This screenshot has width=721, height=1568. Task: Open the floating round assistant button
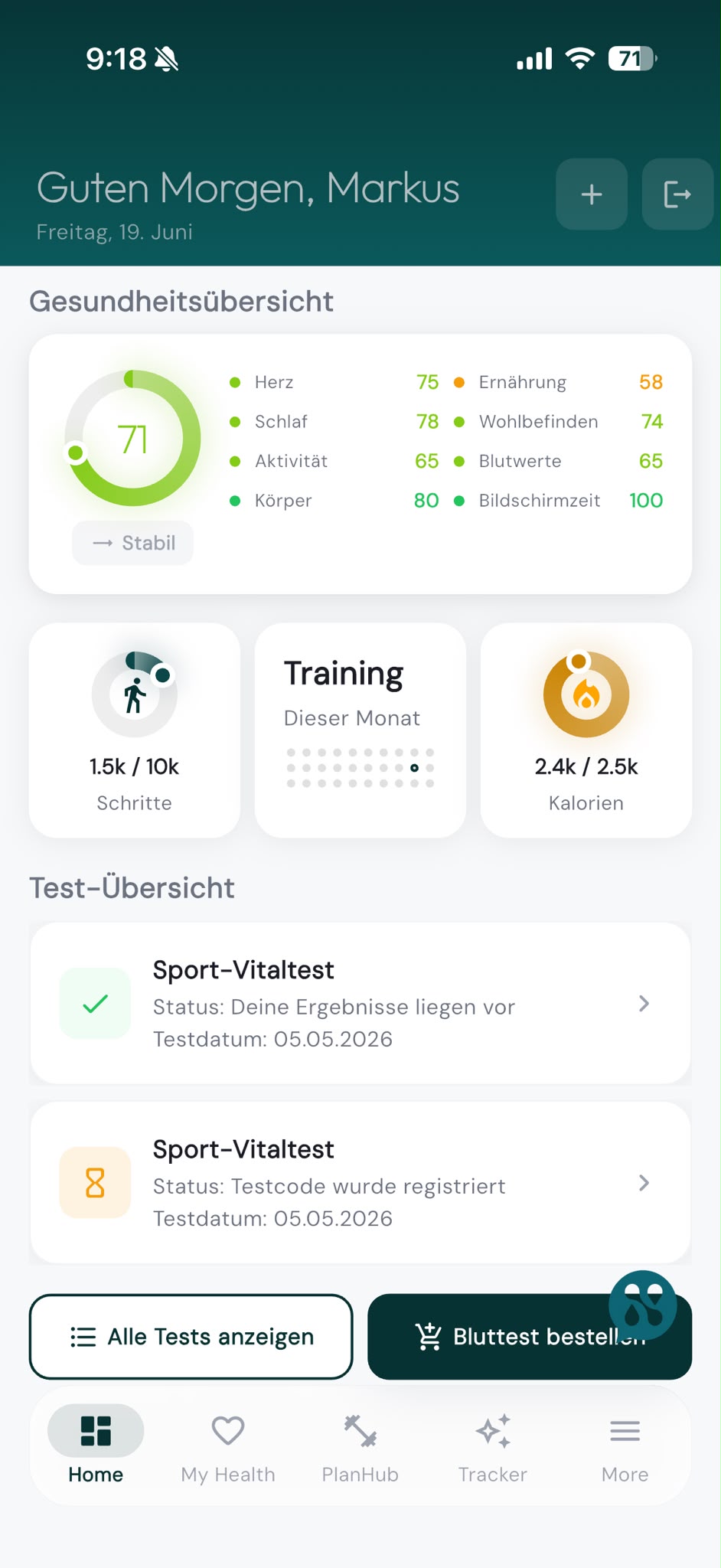click(643, 1305)
